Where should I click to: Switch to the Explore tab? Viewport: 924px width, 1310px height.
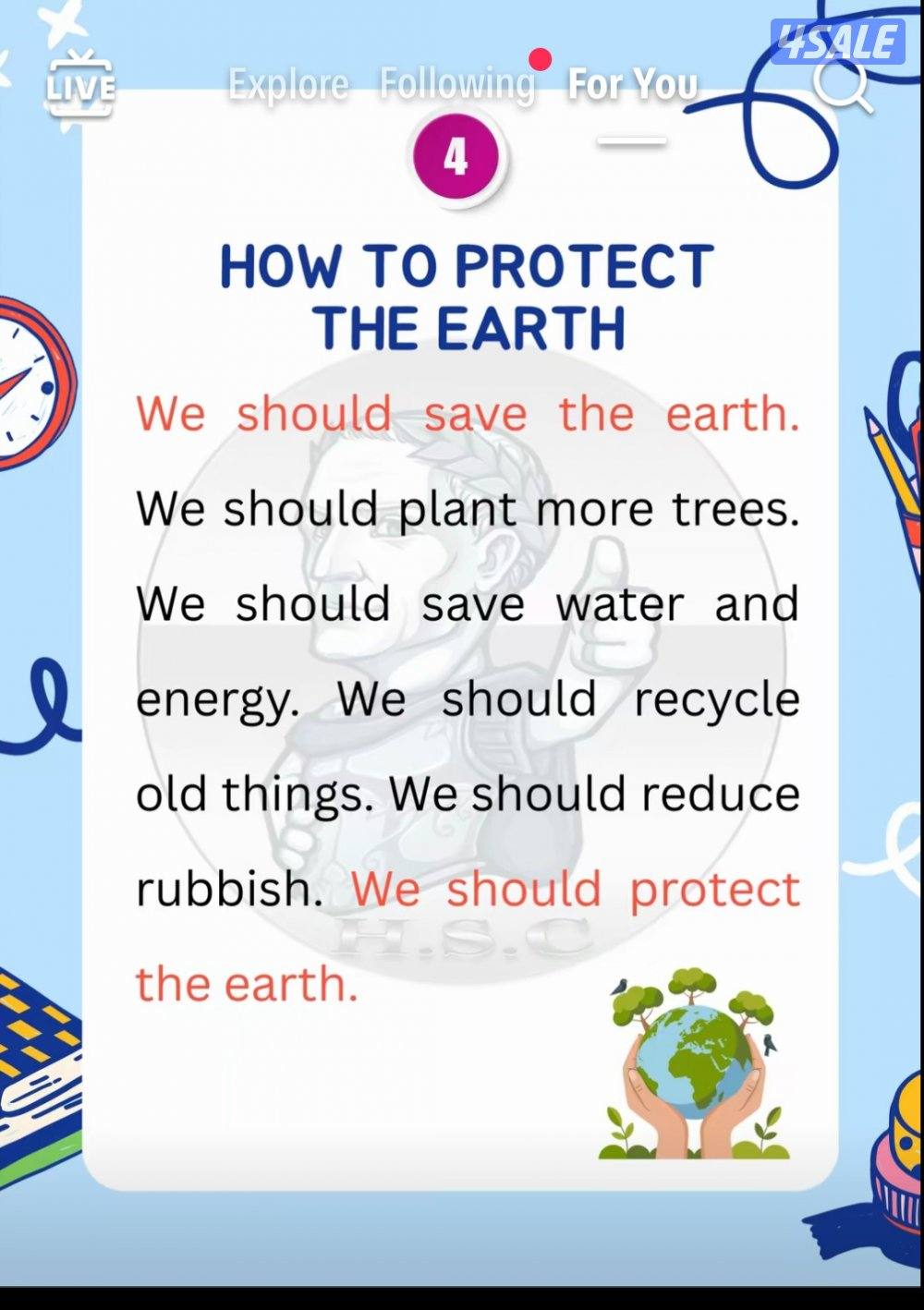tap(288, 85)
